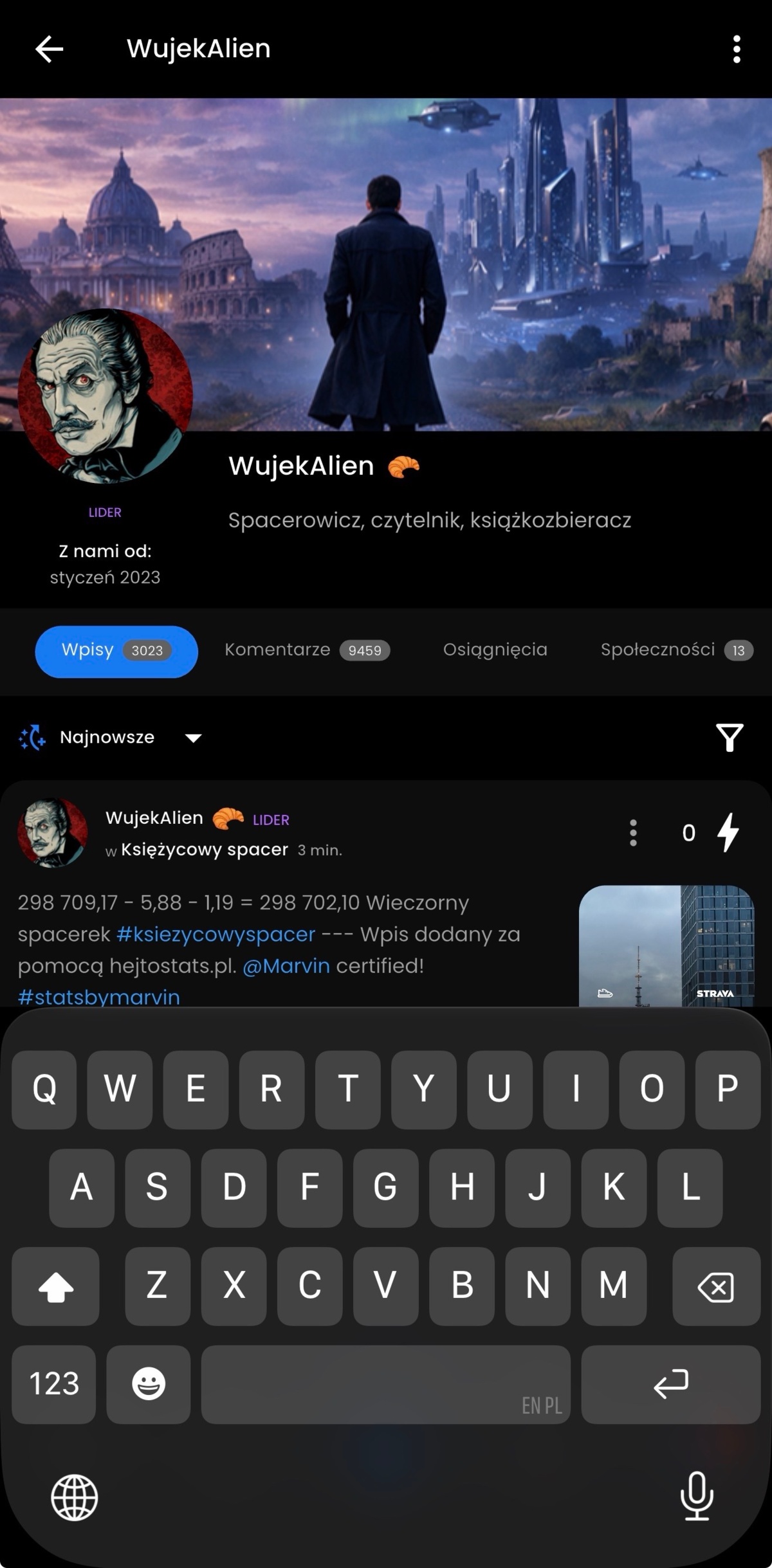Open the #ksiezycowyspacer hashtag link

(x=216, y=934)
